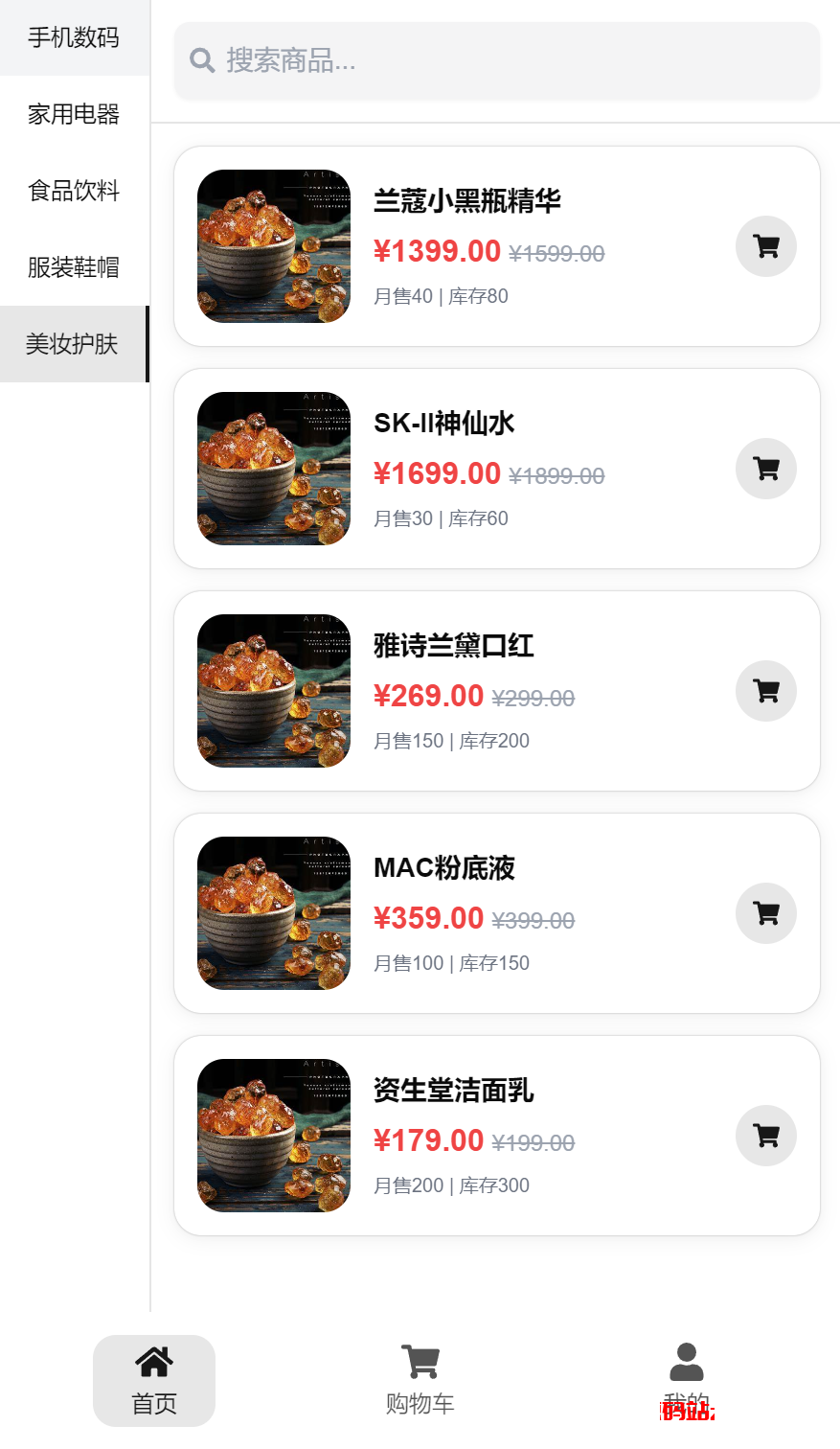The image size is (840, 1449).
Task: Open the 兰蔻小黑瓶精华 product title
Action: click(468, 202)
